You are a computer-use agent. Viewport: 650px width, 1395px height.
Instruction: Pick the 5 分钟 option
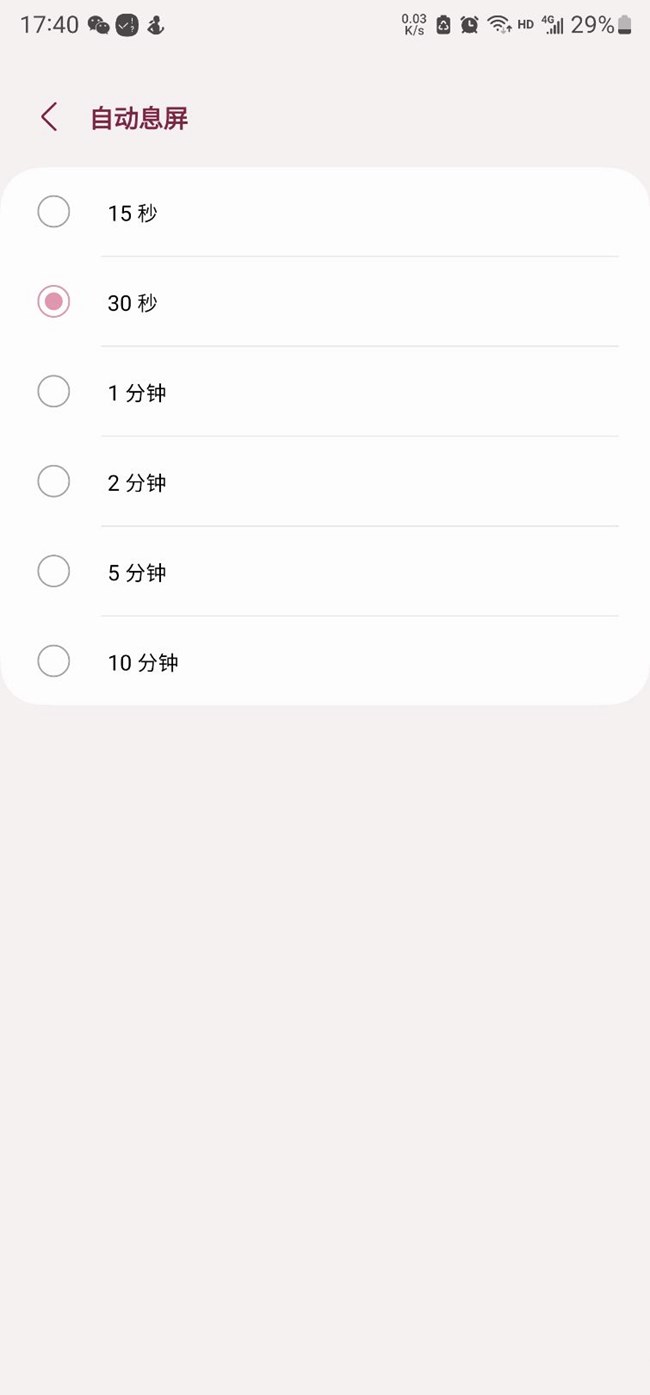(325, 572)
